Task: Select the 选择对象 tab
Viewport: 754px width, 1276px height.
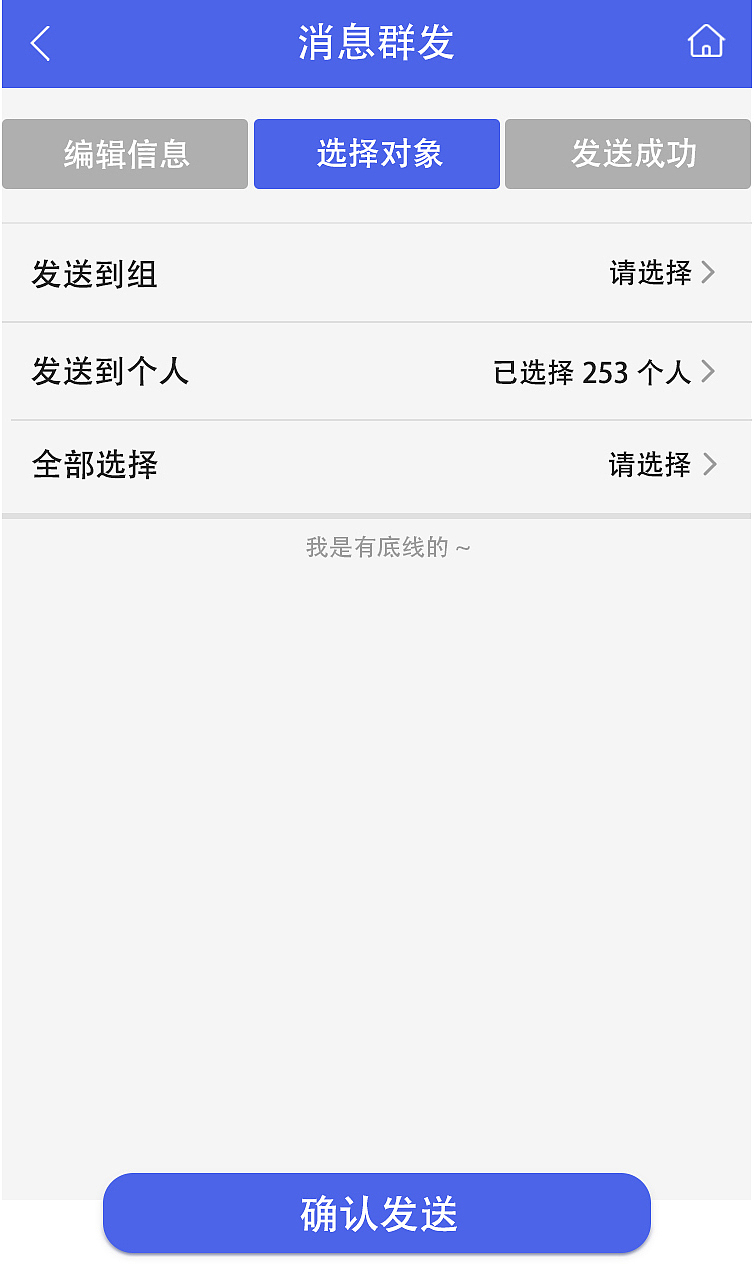Action: [376, 153]
